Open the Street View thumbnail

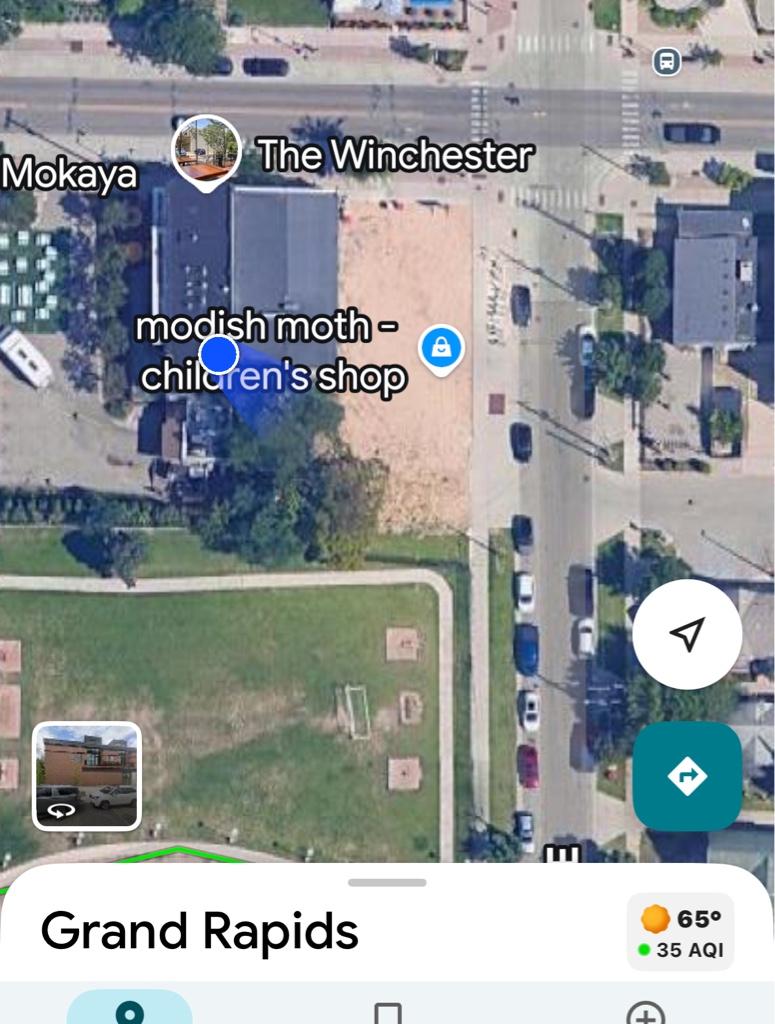point(87,776)
